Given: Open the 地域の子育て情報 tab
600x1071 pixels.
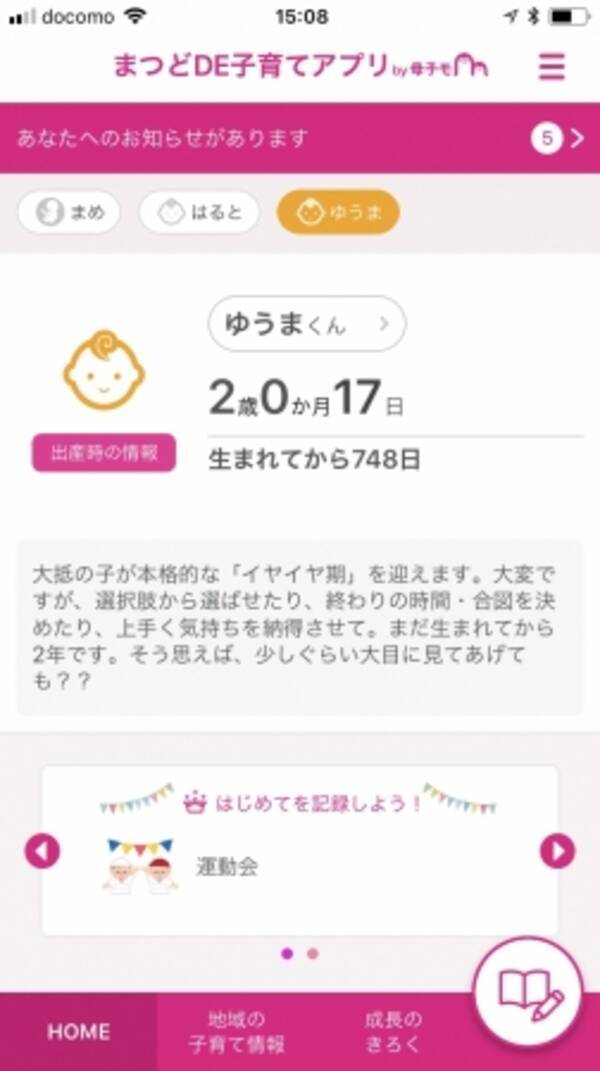Looking at the screenshot, I should (236, 1031).
